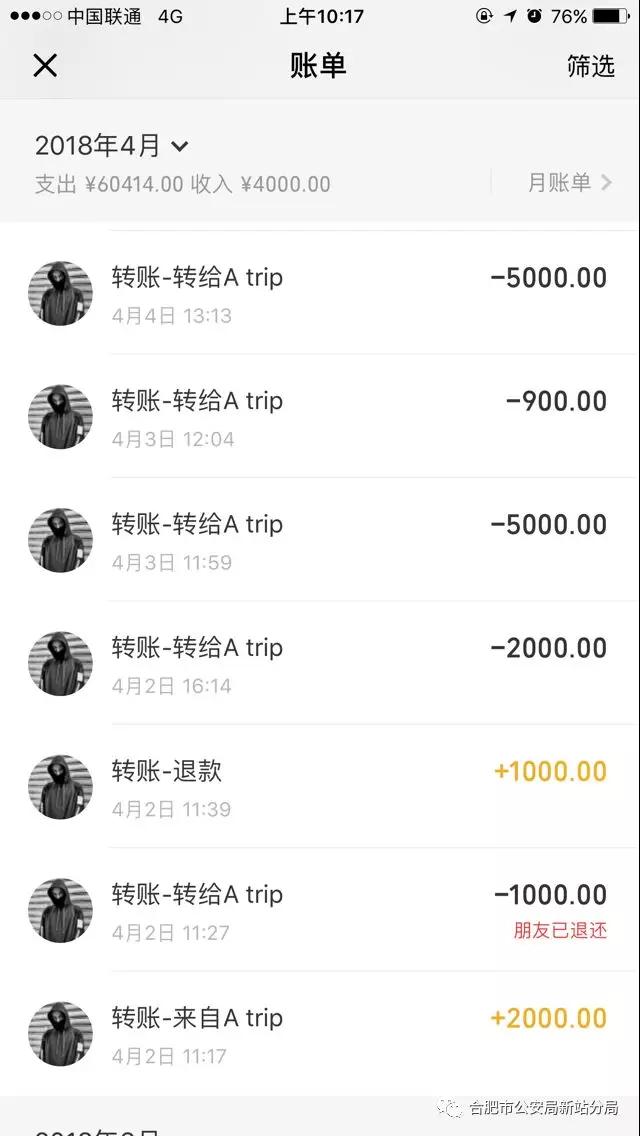This screenshot has height=1136, width=640.
Task: Open the -2000.00 transfer on 4月2日 16:14
Action: 320,662
